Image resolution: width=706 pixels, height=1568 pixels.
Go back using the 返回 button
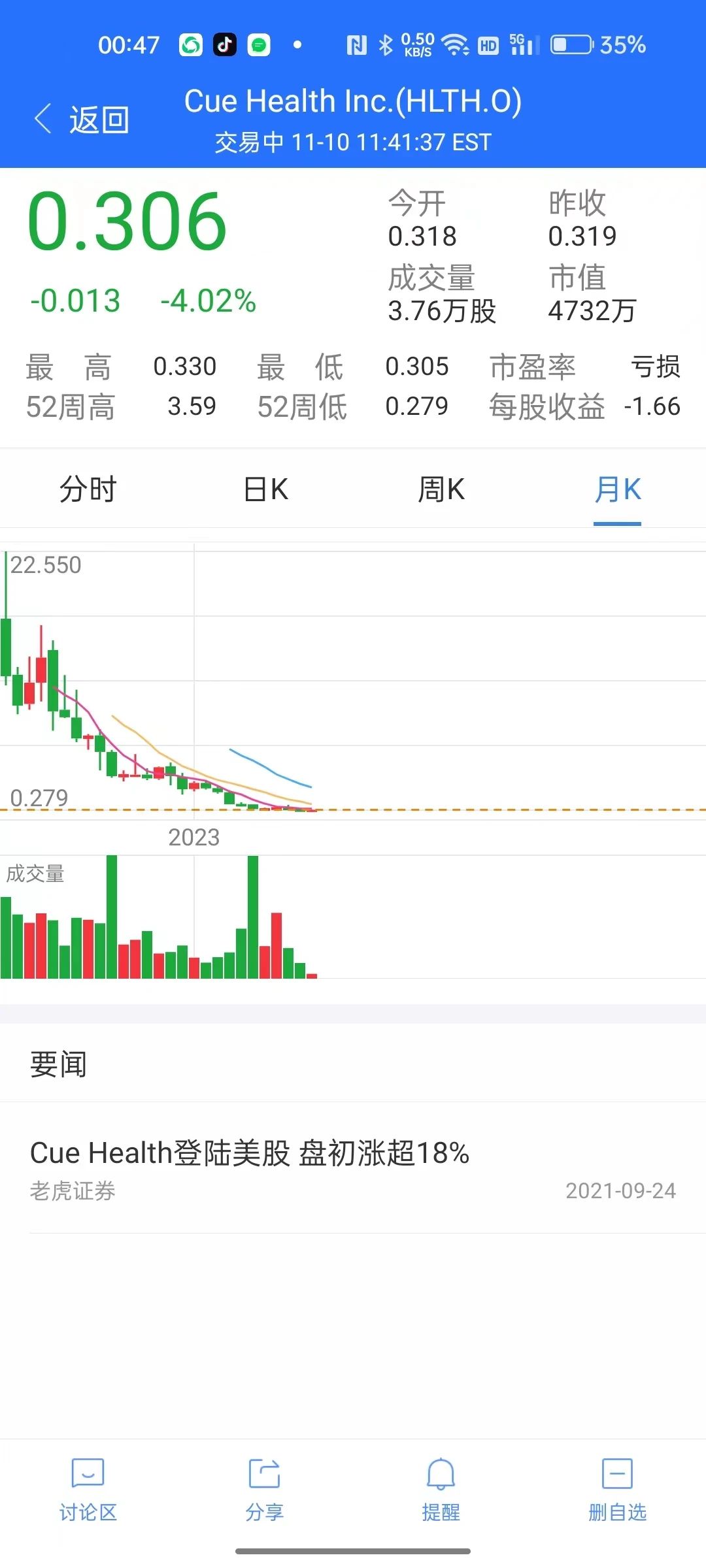(x=82, y=120)
